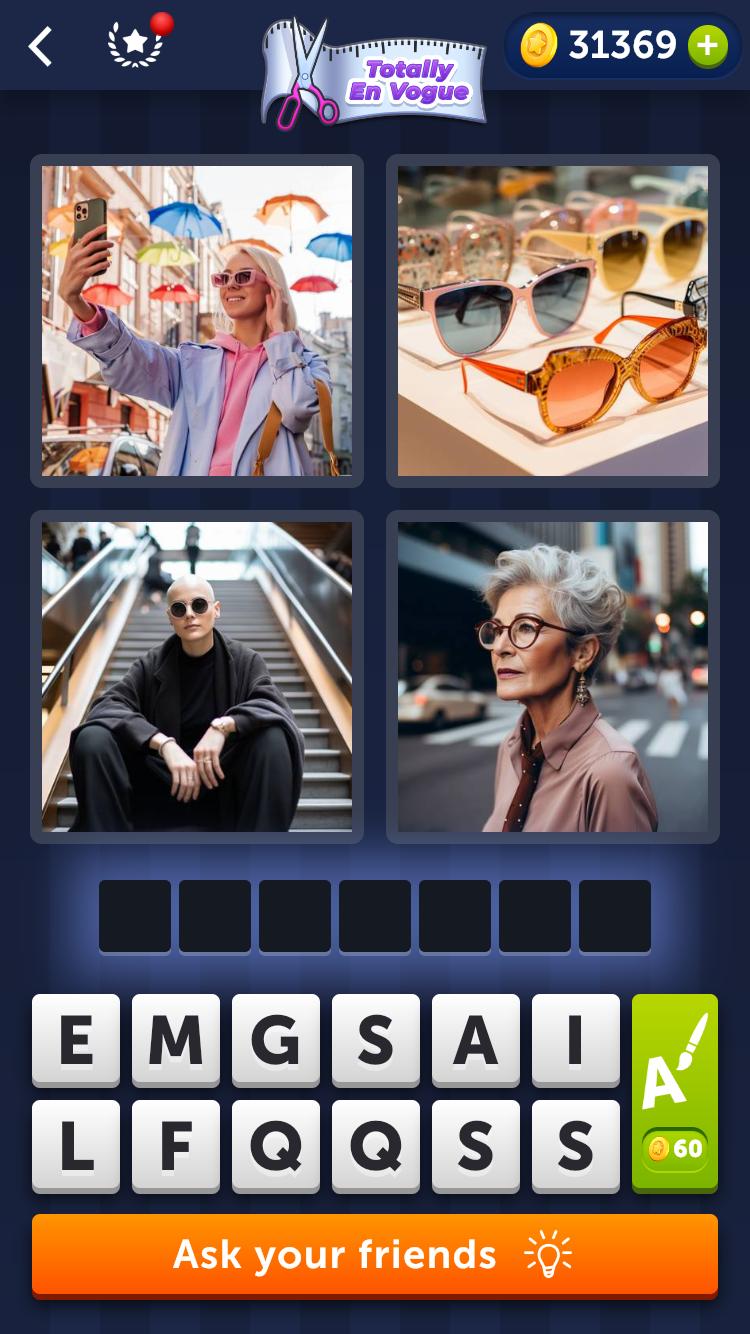Viewport: 750px width, 1334px height.
Task: Select the letter E tile
Action: pyautogui.click(x=76, y=1040)
